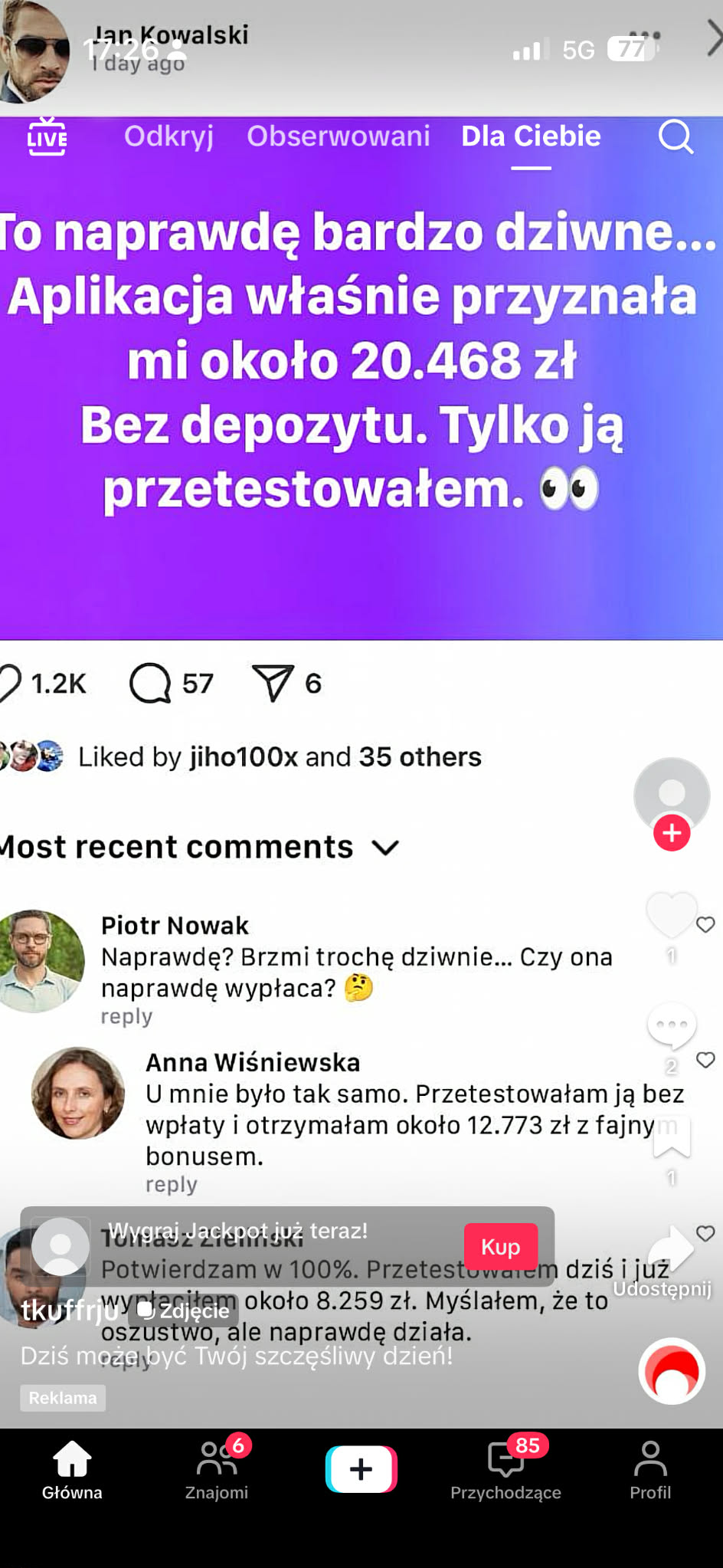Open tkuffrju's profile from the username

click(x=70, y=1310)
